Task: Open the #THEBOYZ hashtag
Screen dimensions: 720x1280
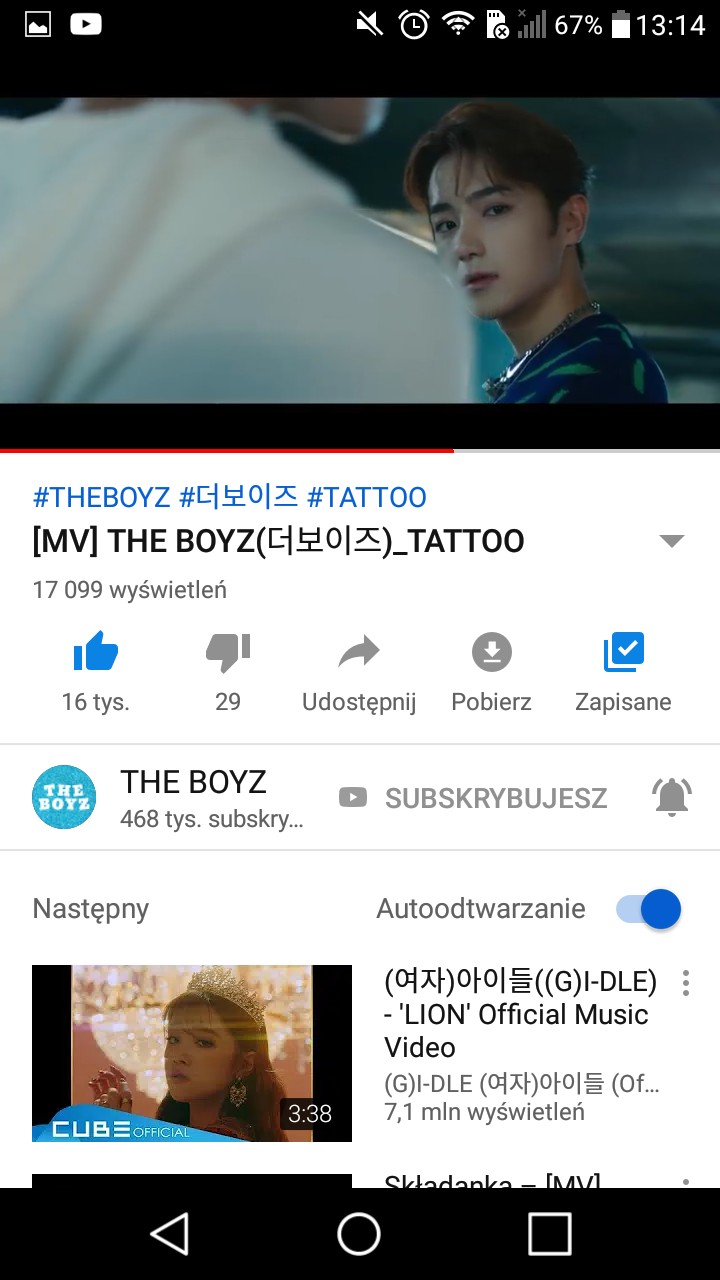Action: tap(101, 497)
